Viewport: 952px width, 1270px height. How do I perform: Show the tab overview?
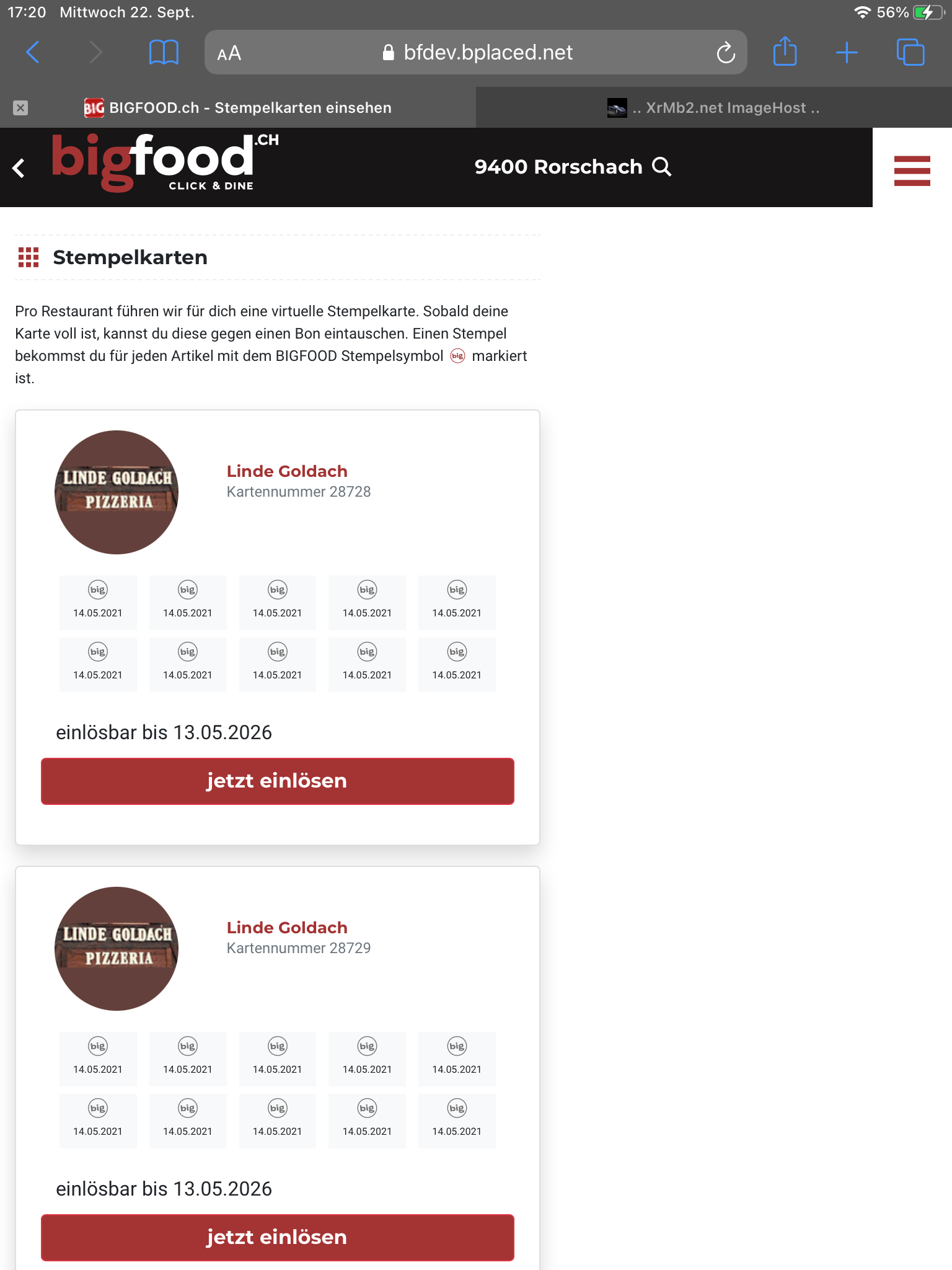click(910, 52)
